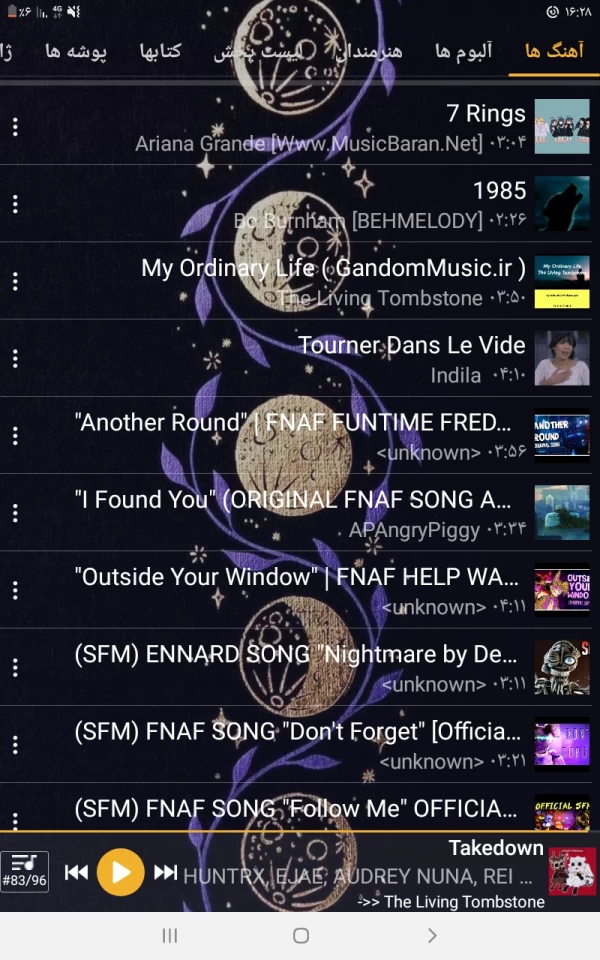
Task: Play My Ordinary Life track
Action: click(x=330, y=281)
